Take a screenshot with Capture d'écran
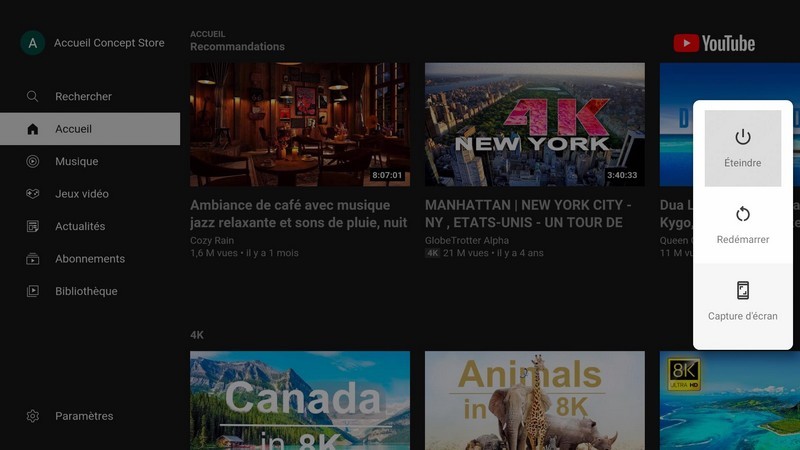The width and height of the screenshot is (800, 450). click(742, 302)
